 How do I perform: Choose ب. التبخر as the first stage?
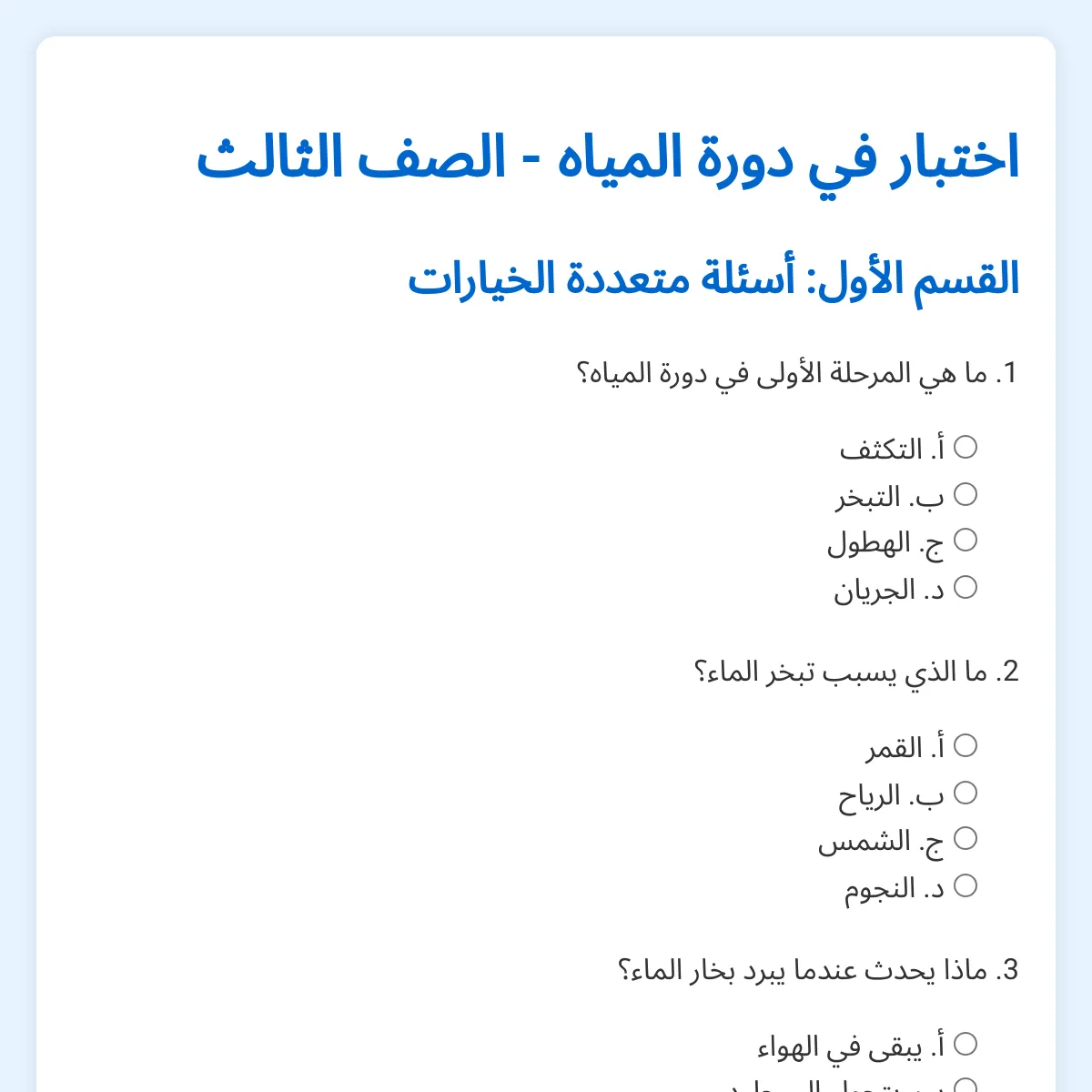pyautogui.click(x=966, y=494)
